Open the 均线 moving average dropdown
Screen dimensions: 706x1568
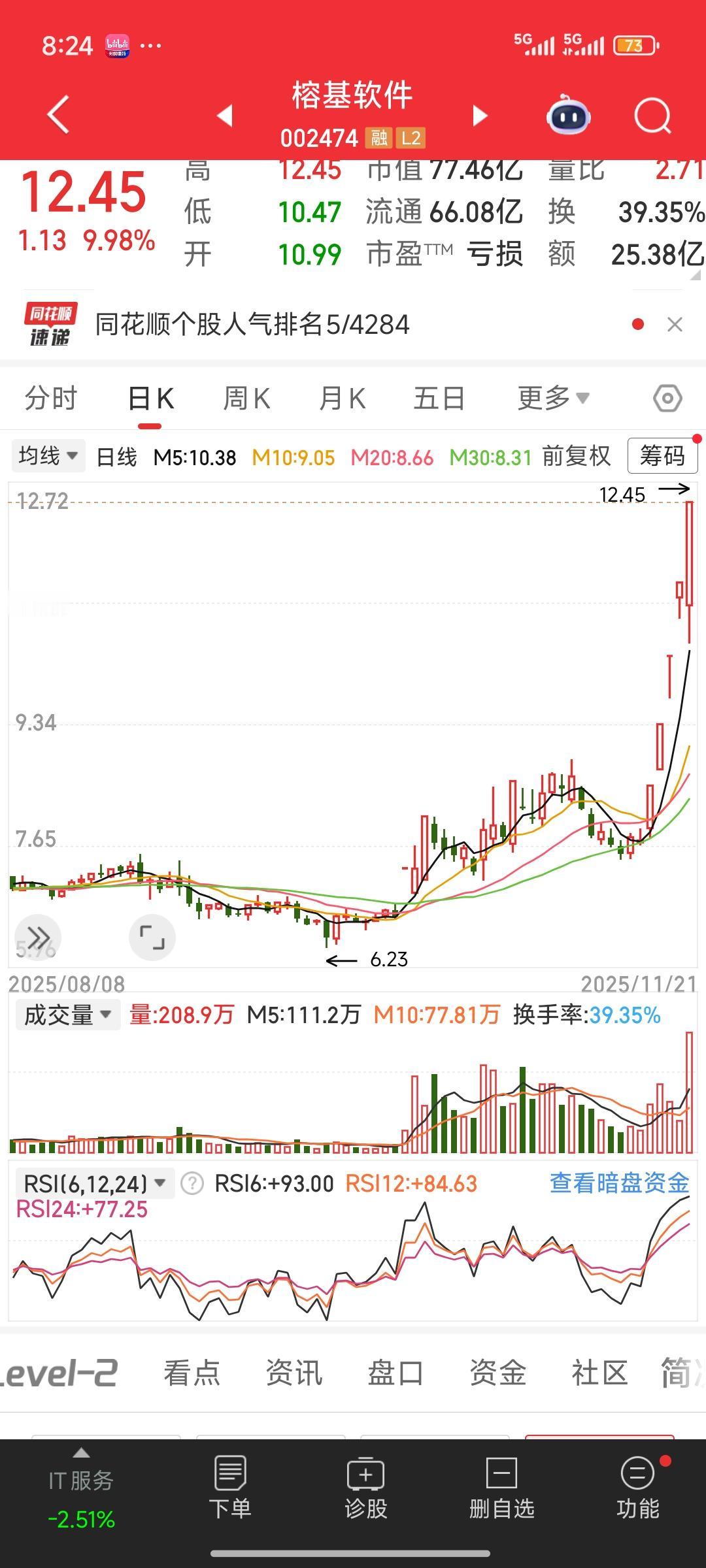48,456
